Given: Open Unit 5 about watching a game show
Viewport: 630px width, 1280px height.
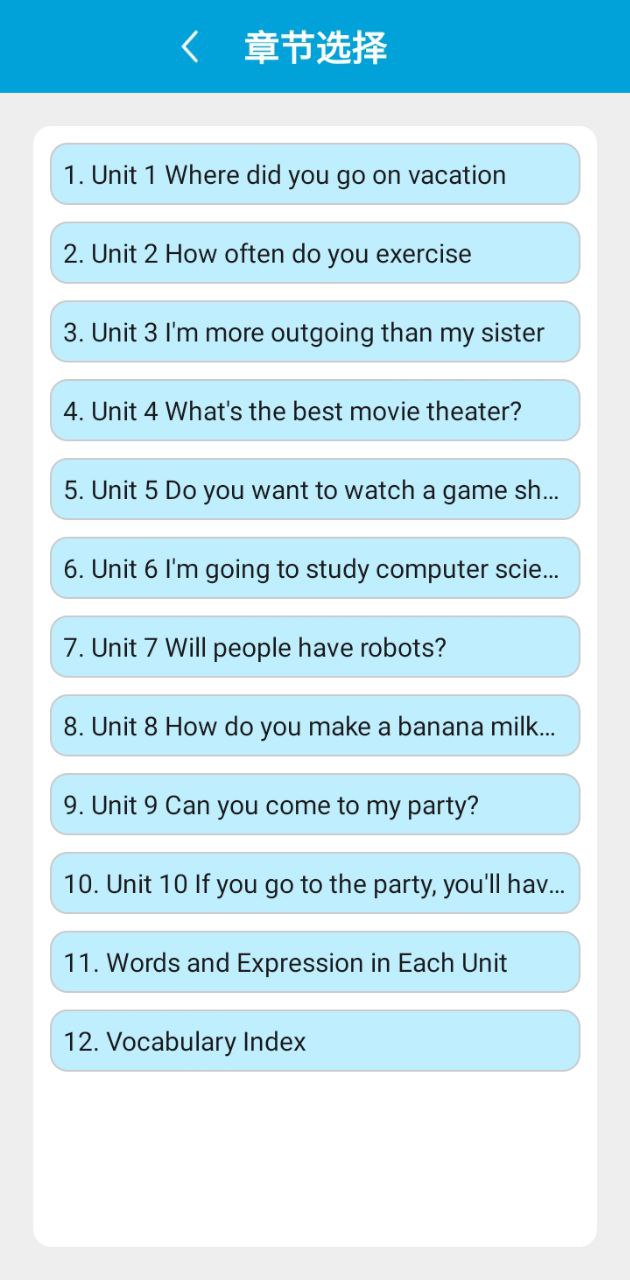Looking at the screenshot, I should [x=315, y=490].
